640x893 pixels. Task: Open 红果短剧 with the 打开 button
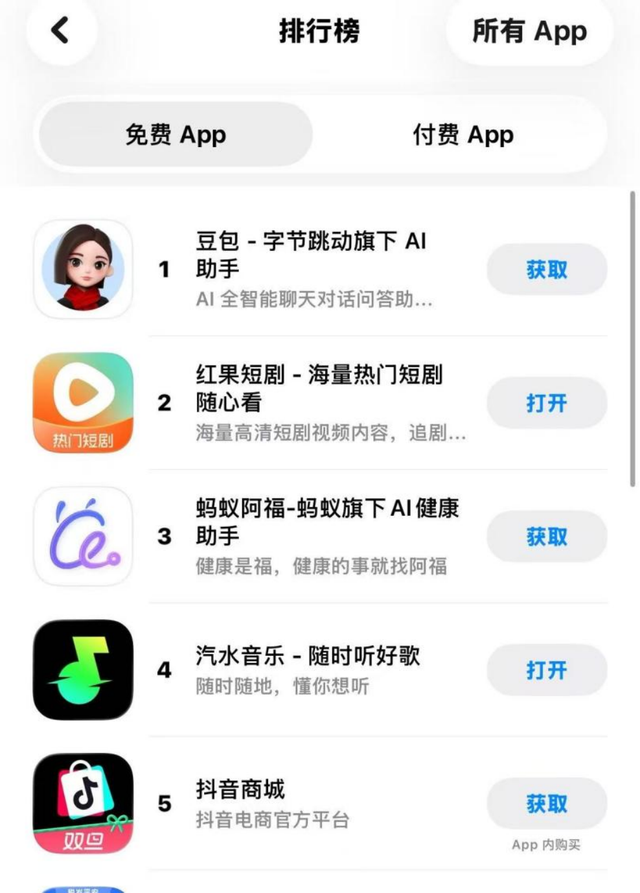click(x=546, y=403)
